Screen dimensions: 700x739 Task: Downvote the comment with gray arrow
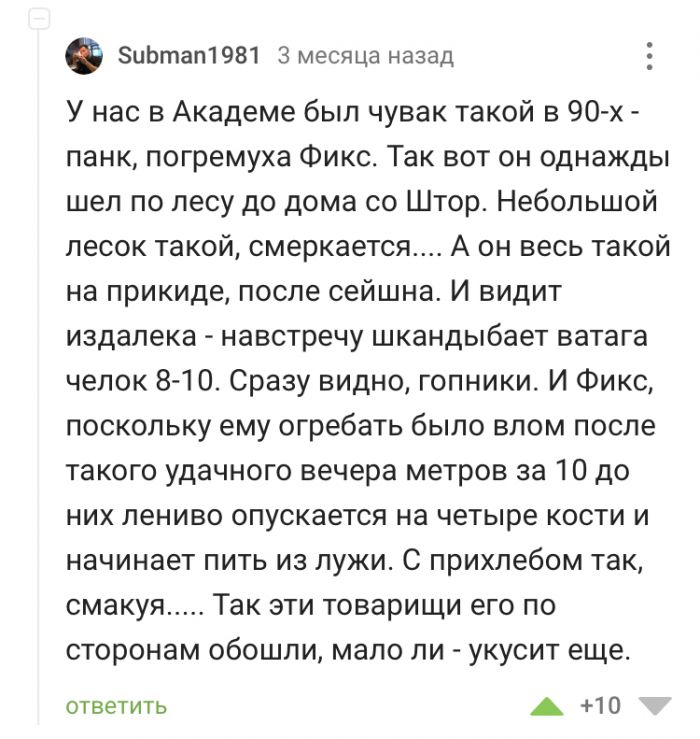point(655,707)
